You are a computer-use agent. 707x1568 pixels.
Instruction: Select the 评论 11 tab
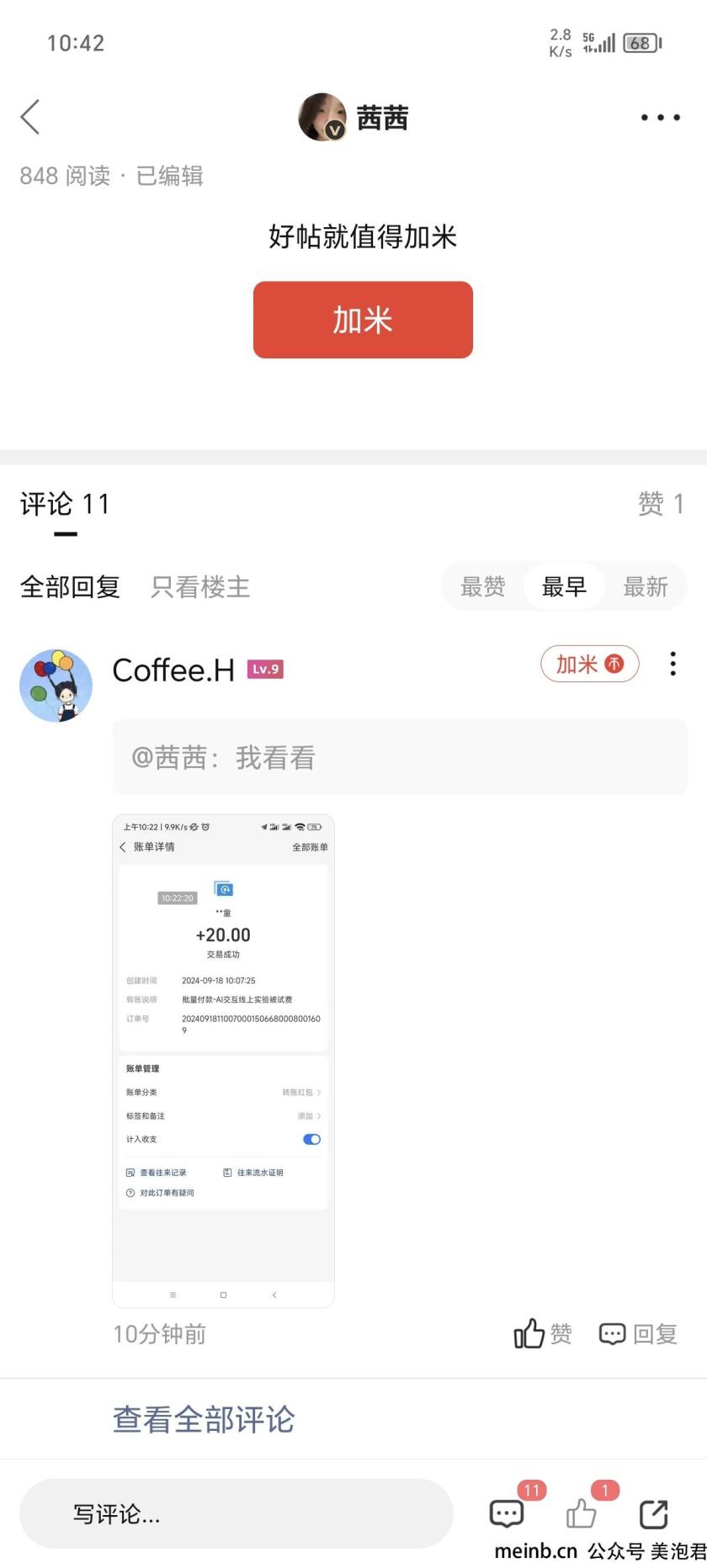pyautogui.click(x=65, y=505)
